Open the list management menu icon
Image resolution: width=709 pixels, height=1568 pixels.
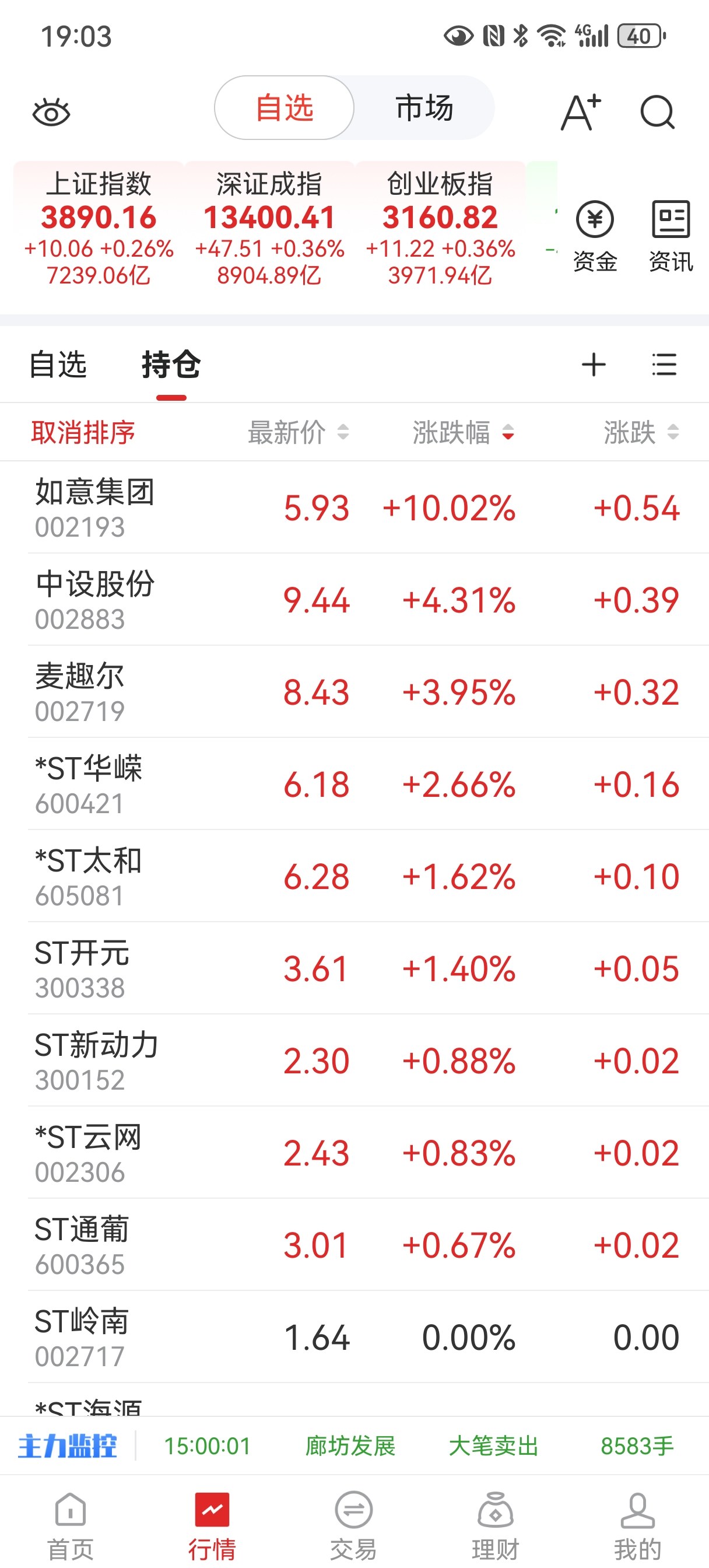(664, 365)
